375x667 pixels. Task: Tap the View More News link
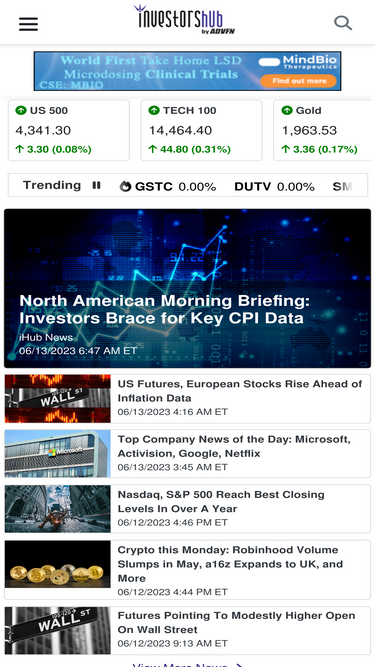click(188, 664)
